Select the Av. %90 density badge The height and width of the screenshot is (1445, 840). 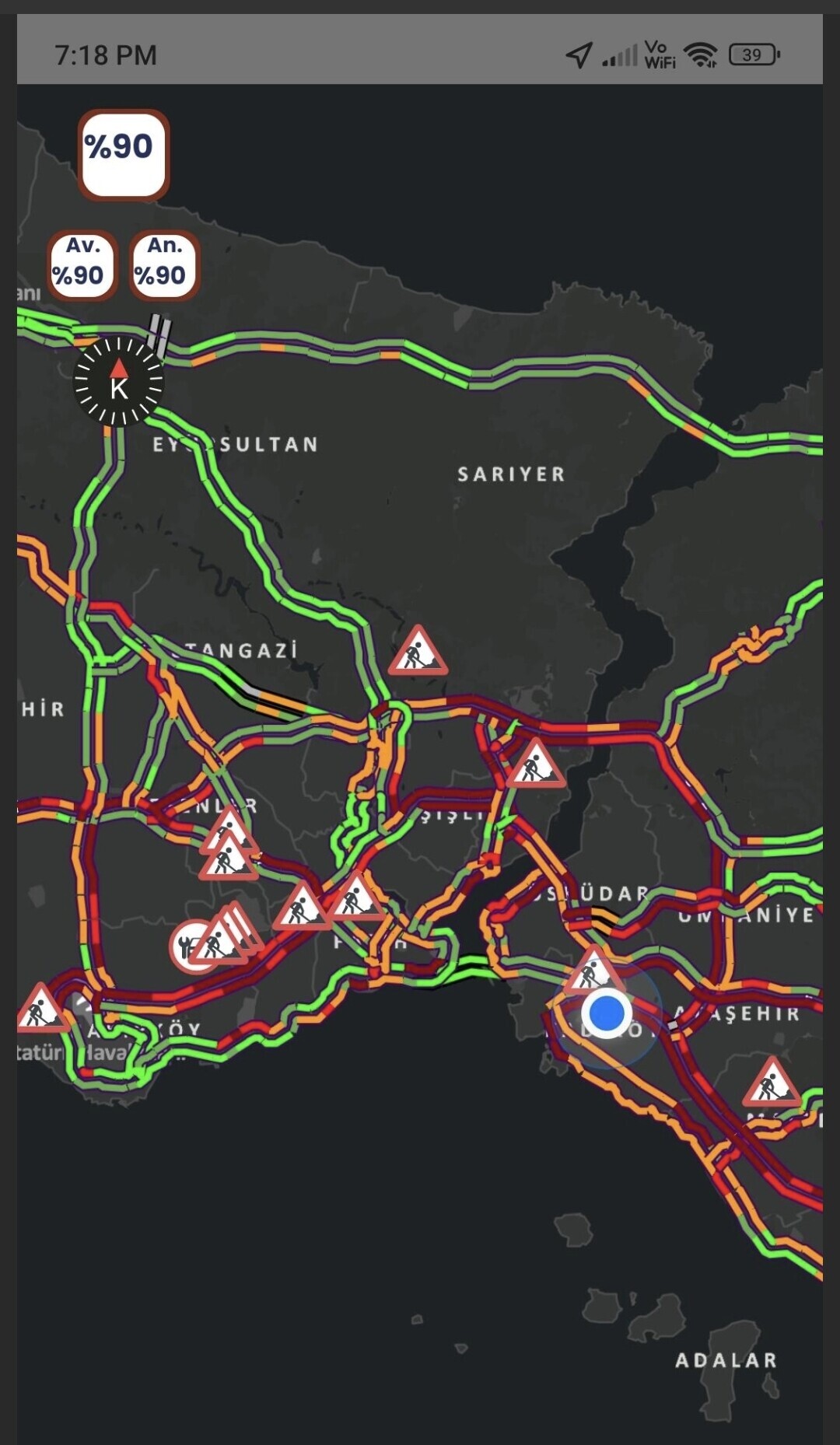point(82,265)
